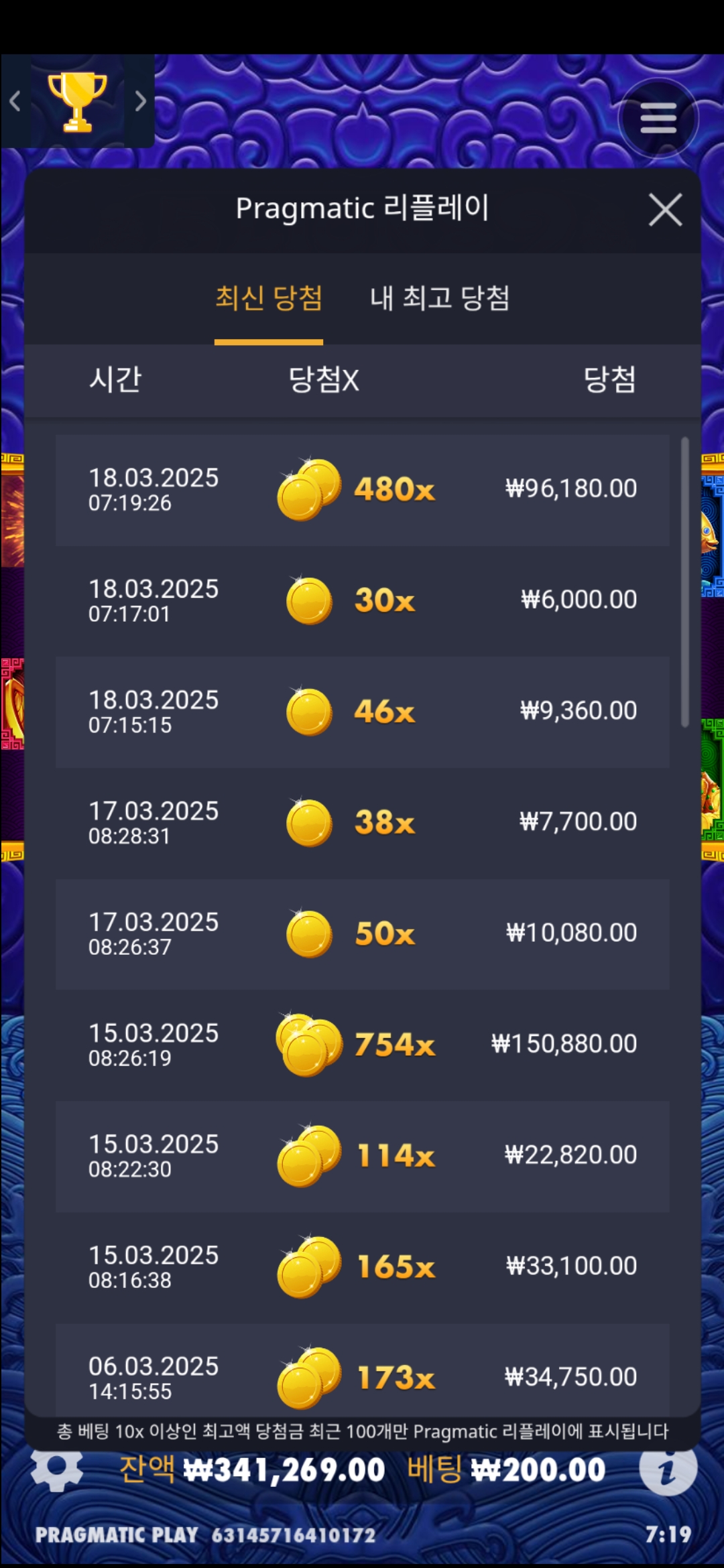Close the Pragmatic 리플레이 dialog

[665, 210]
